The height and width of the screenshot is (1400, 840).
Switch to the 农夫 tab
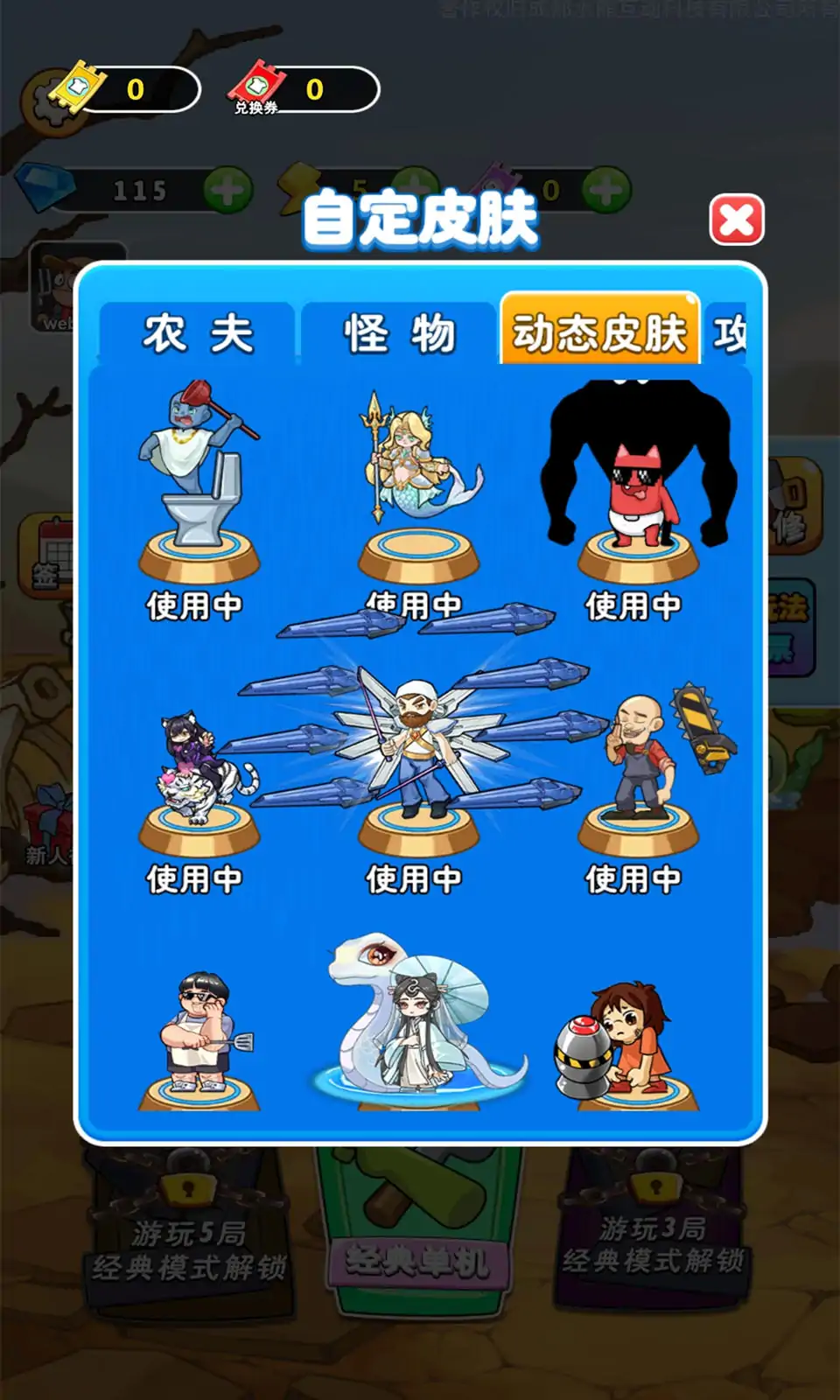198,333
